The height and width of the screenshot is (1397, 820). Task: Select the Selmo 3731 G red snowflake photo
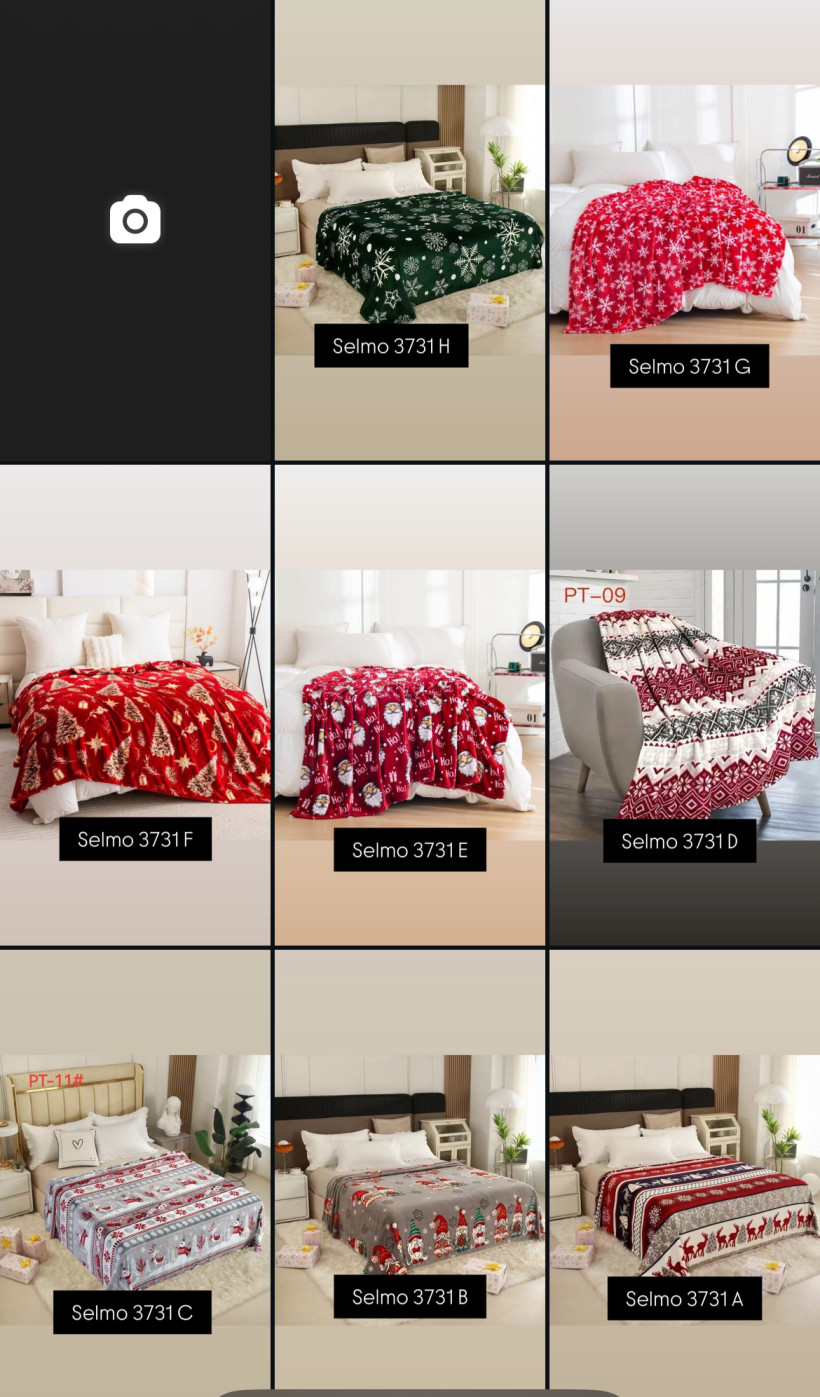coord(685,230)
